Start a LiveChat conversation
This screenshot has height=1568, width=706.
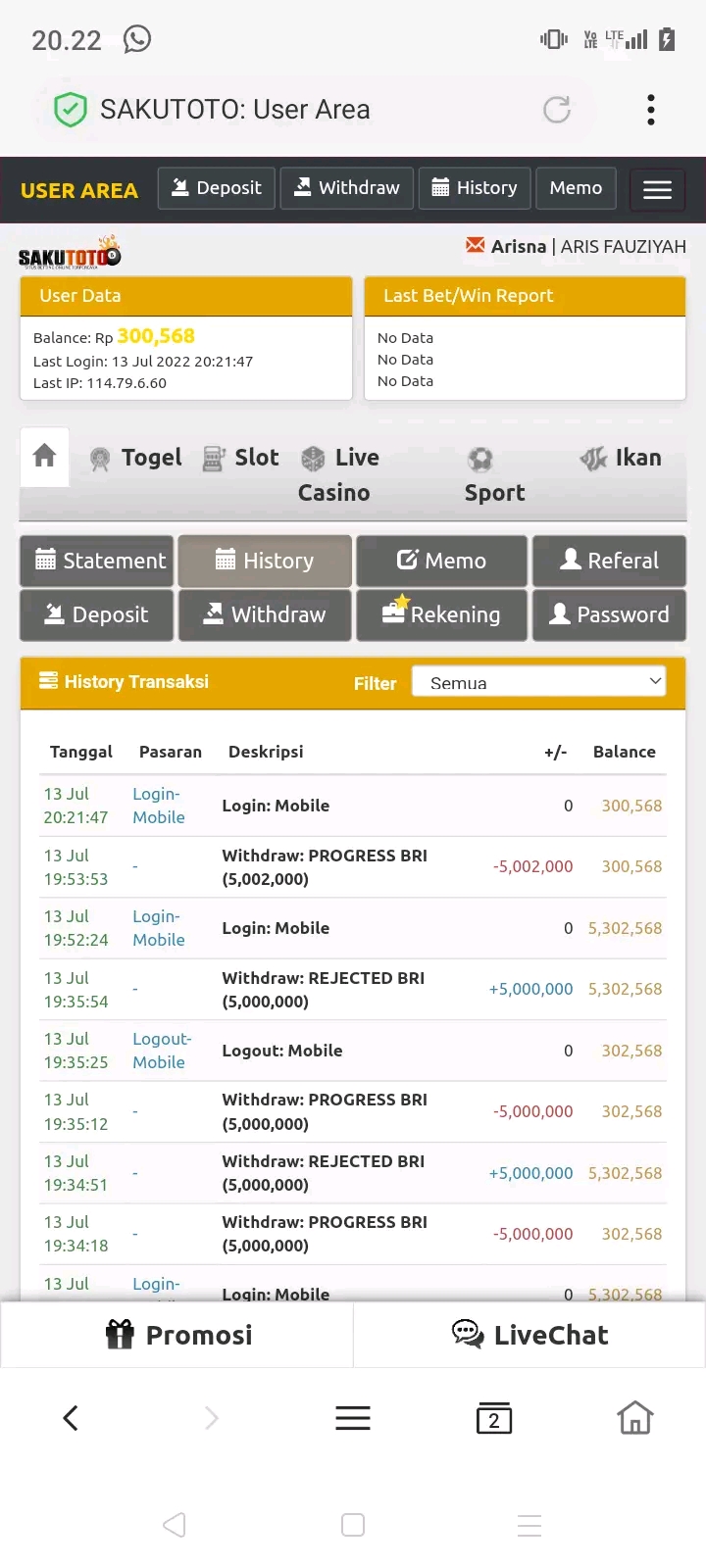point(529,1335)
